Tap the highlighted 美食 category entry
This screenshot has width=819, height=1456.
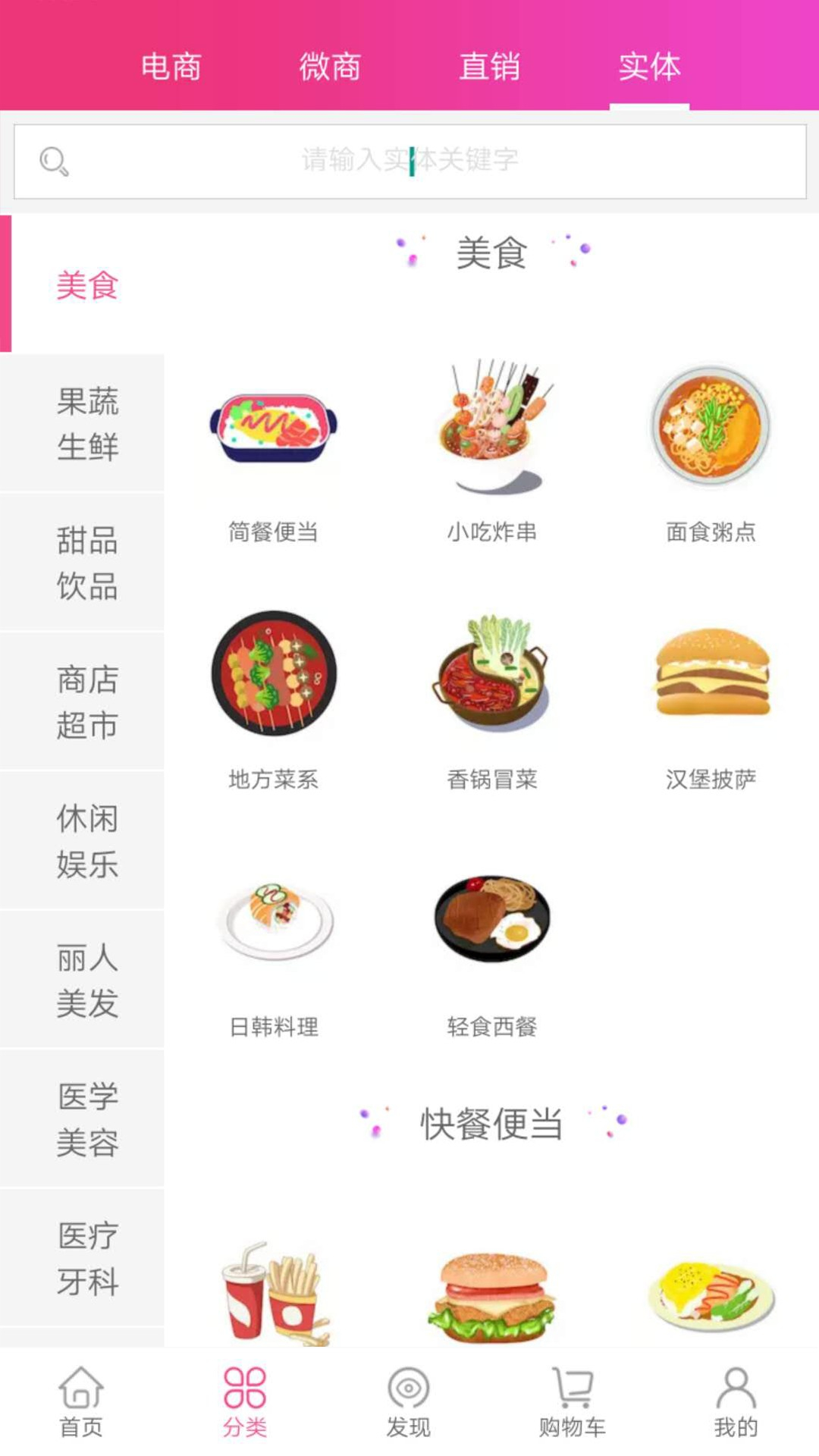87,287
